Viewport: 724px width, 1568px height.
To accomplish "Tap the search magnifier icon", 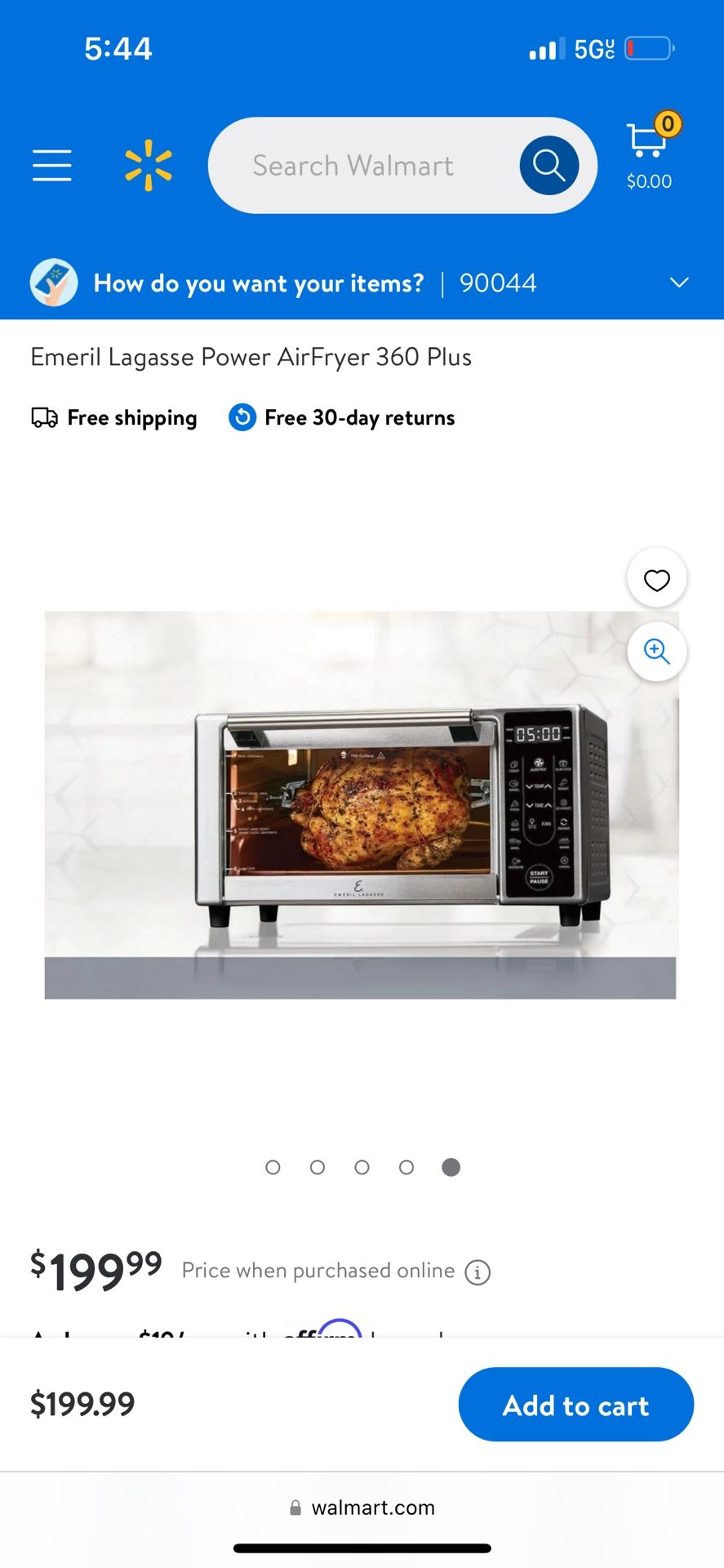I will pyautogui.click(x=548, y=165).
